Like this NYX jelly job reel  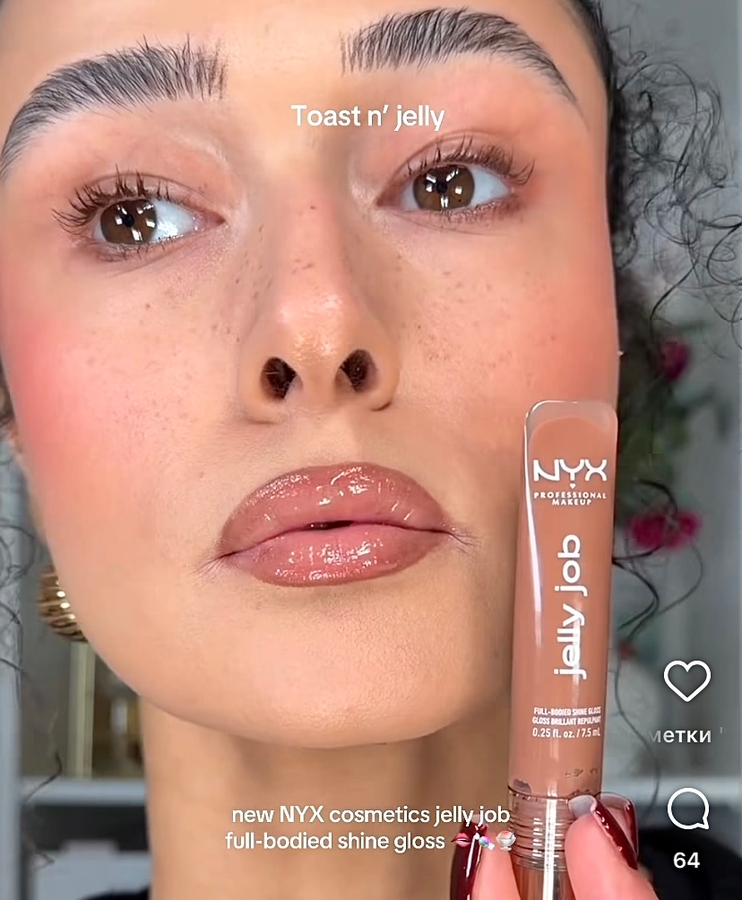[687, 681]
